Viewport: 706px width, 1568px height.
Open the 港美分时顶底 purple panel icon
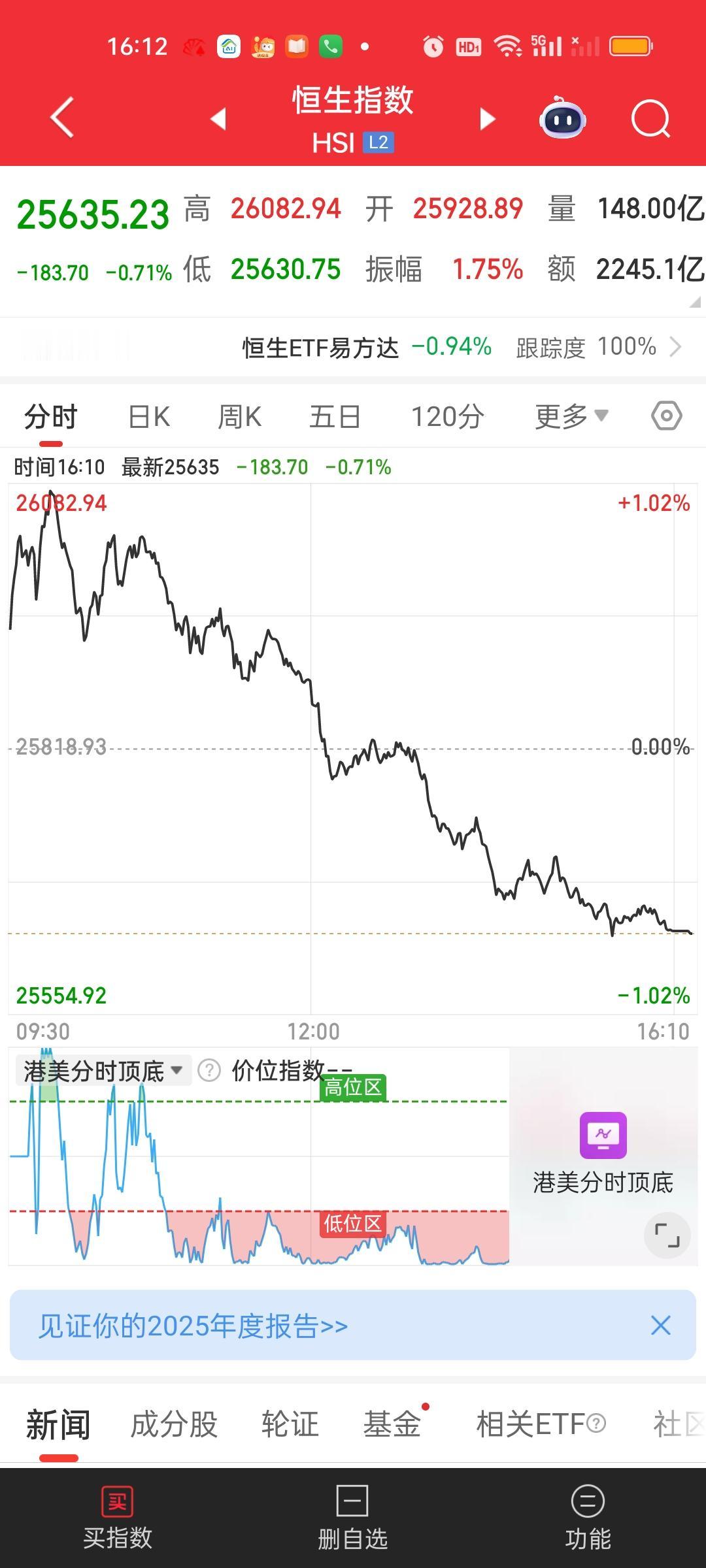[602, 1135]
